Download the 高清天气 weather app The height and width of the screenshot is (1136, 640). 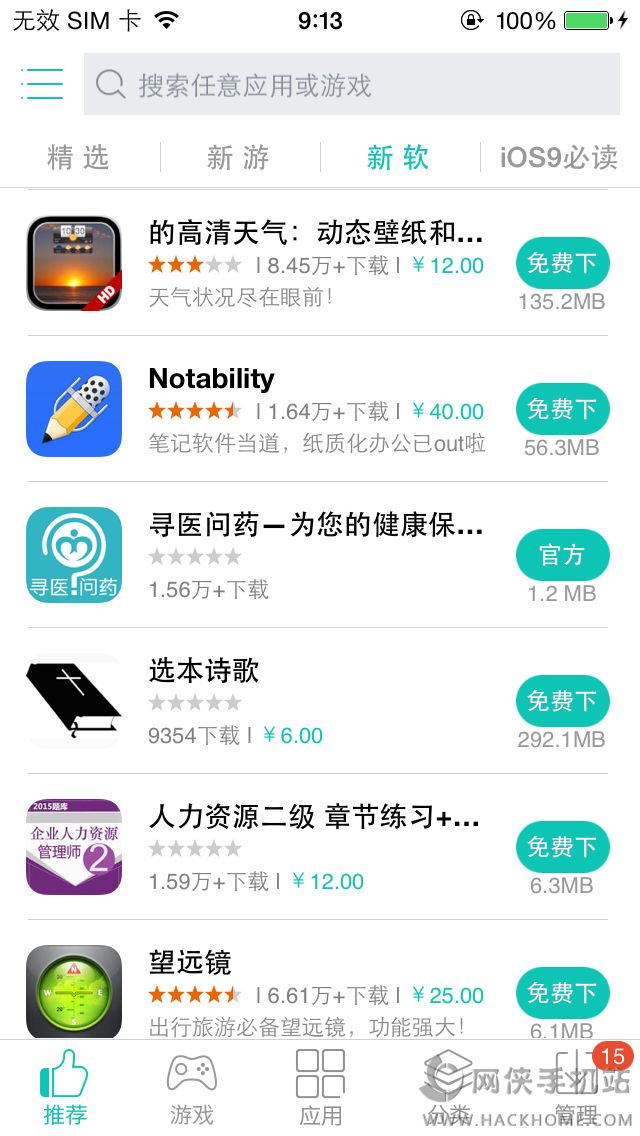[562, 263]
